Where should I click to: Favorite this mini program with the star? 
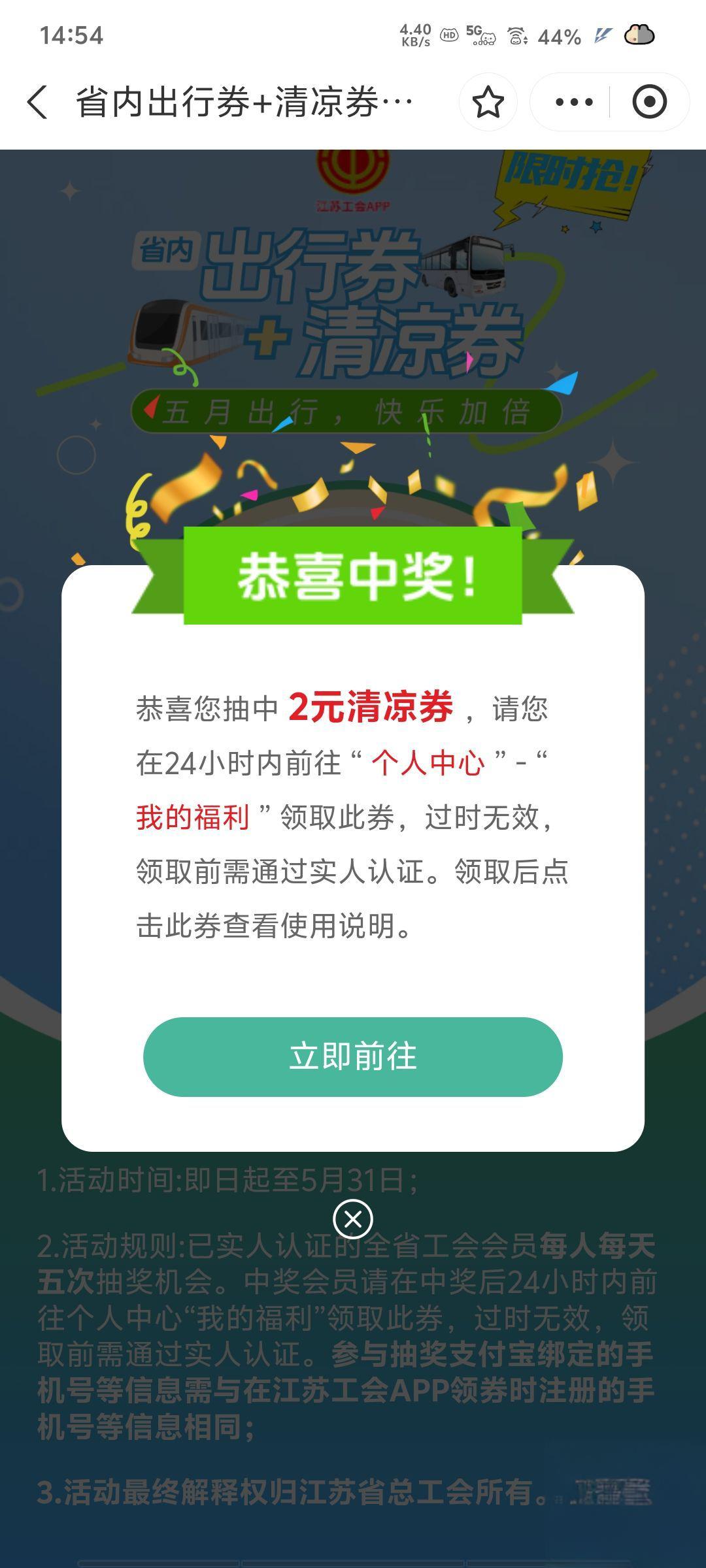point(488,103)
